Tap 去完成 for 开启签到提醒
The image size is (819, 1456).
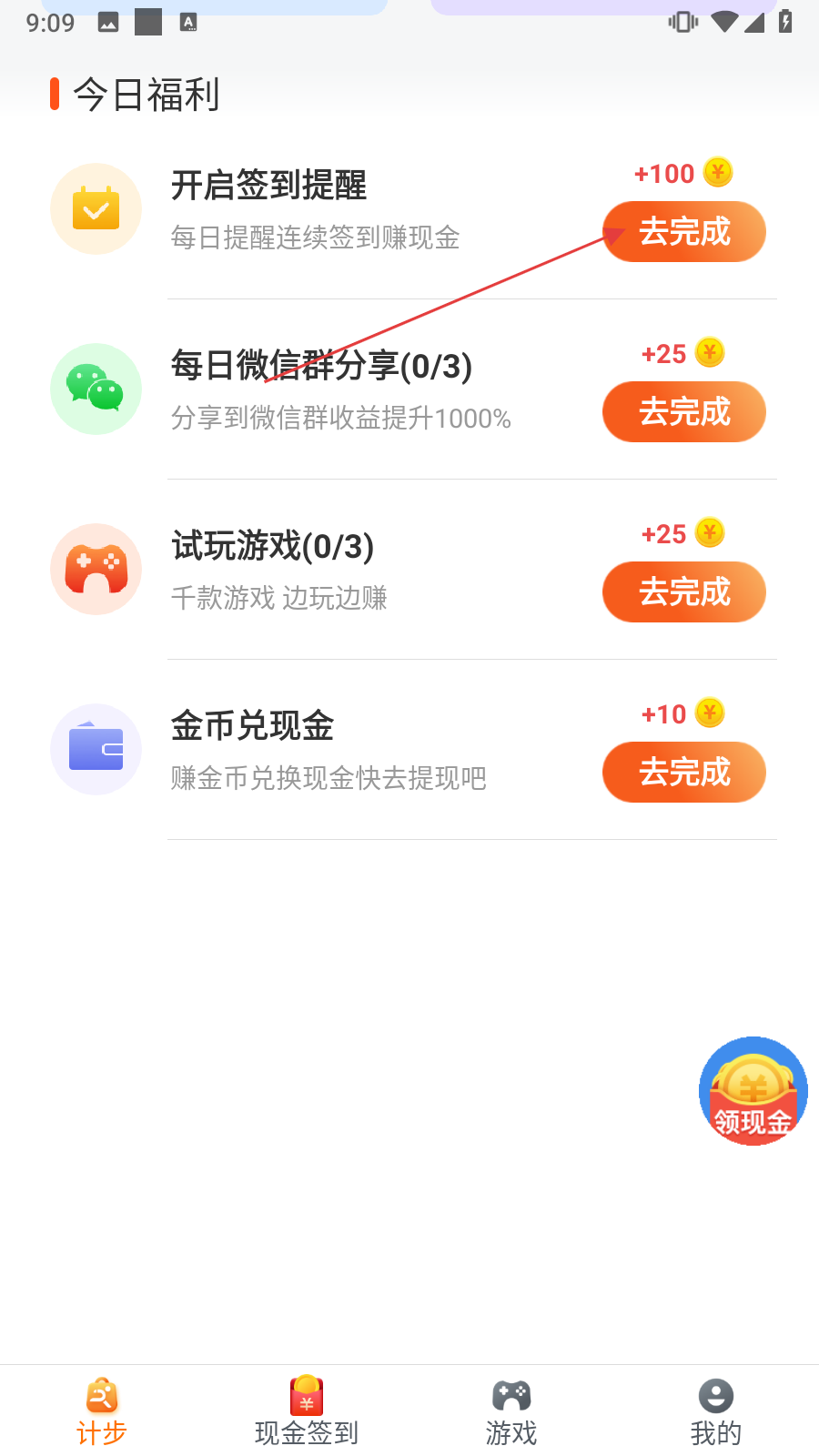pos(684,232)
